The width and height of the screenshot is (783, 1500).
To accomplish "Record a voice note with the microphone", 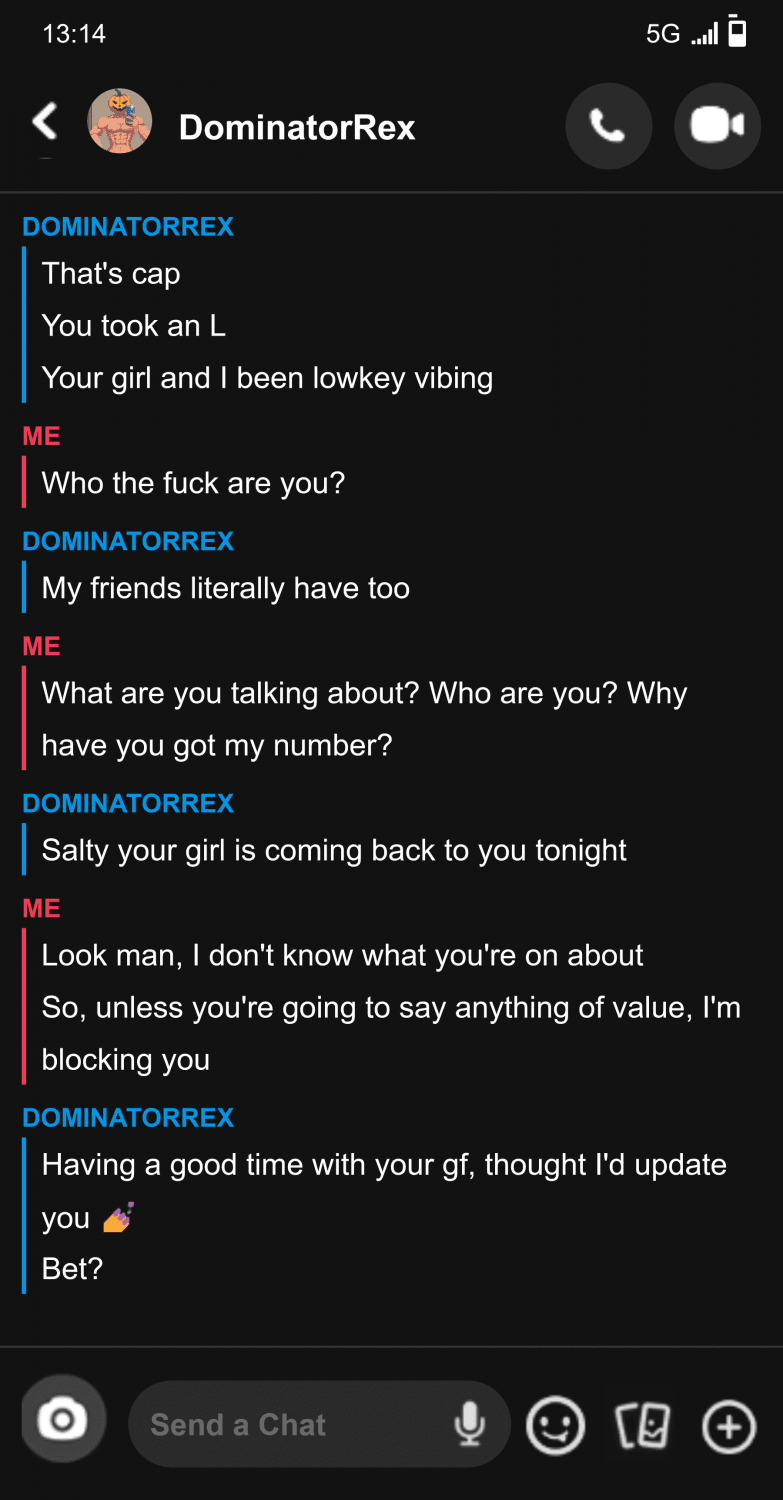I will click(469, 1423).
